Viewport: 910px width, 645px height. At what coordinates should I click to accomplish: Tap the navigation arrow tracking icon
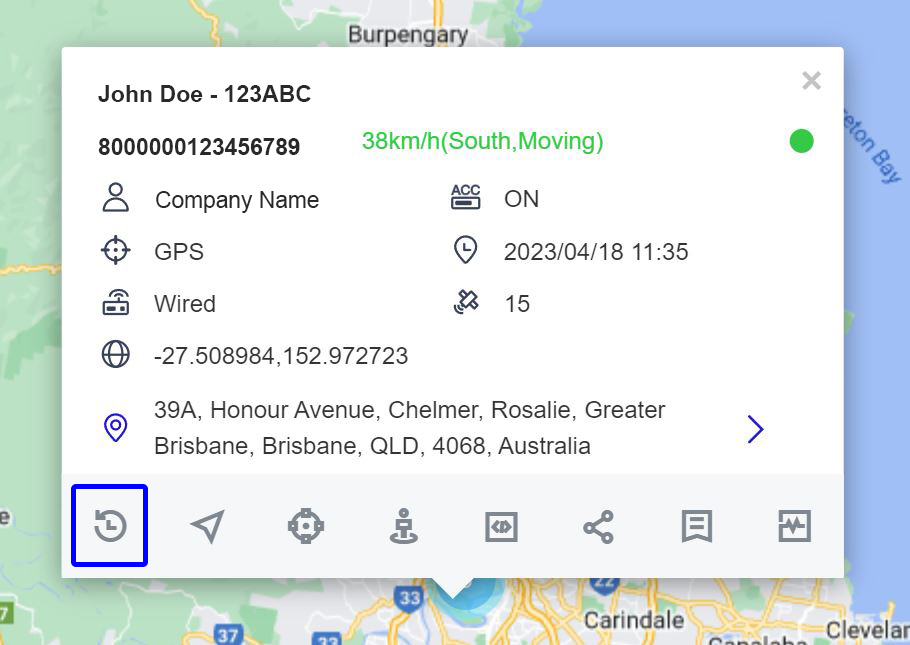pyautogui.click(x=207, y=526)
